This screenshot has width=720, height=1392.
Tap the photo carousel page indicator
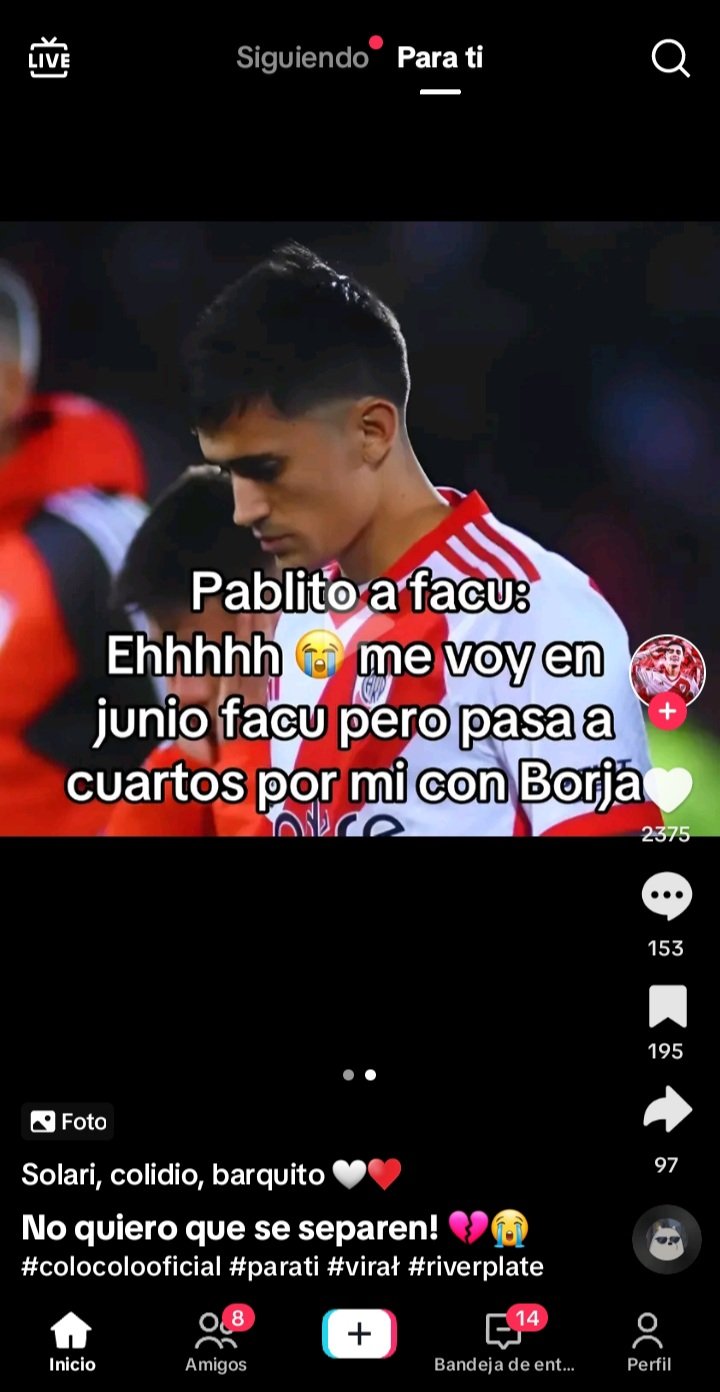click(x=359, y=1075)
